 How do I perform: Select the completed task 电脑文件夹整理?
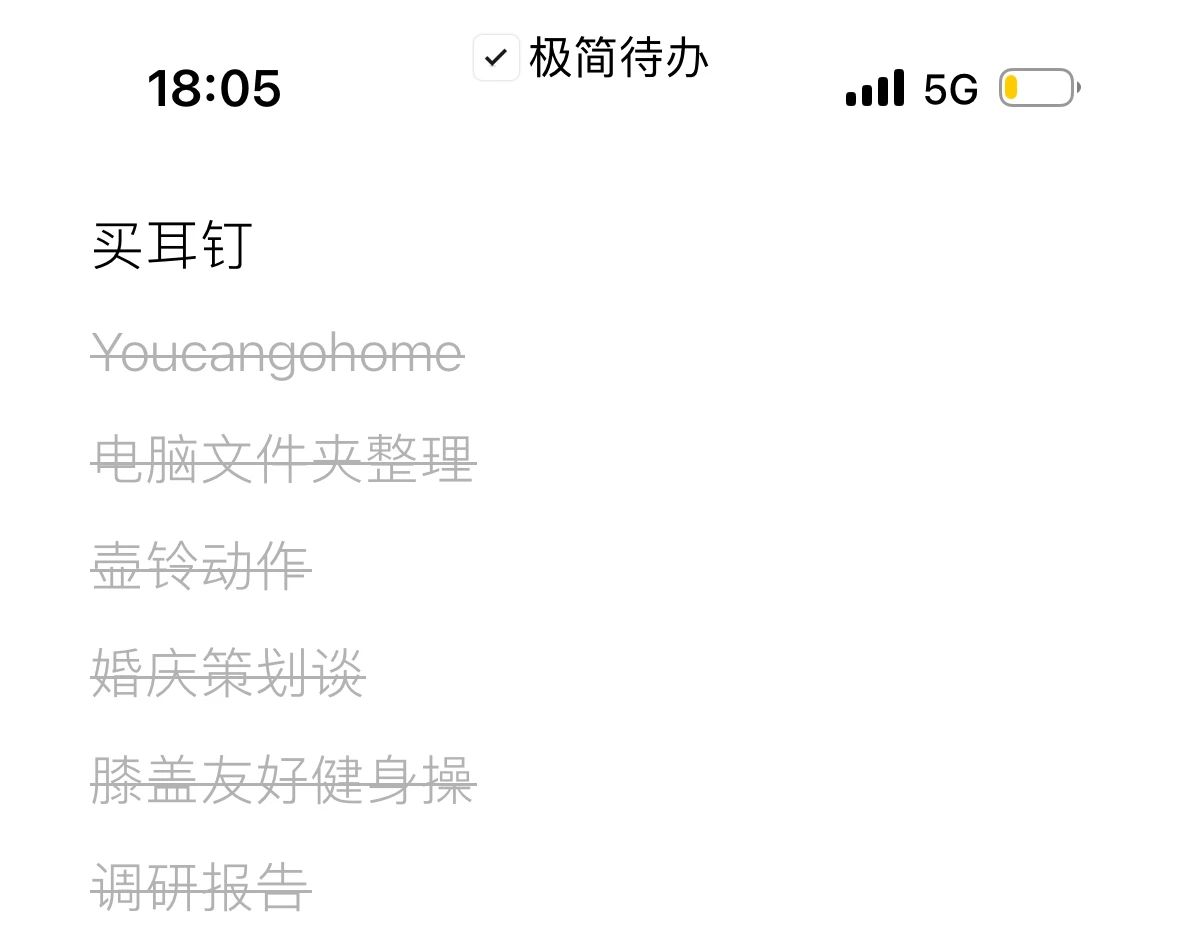283,461
